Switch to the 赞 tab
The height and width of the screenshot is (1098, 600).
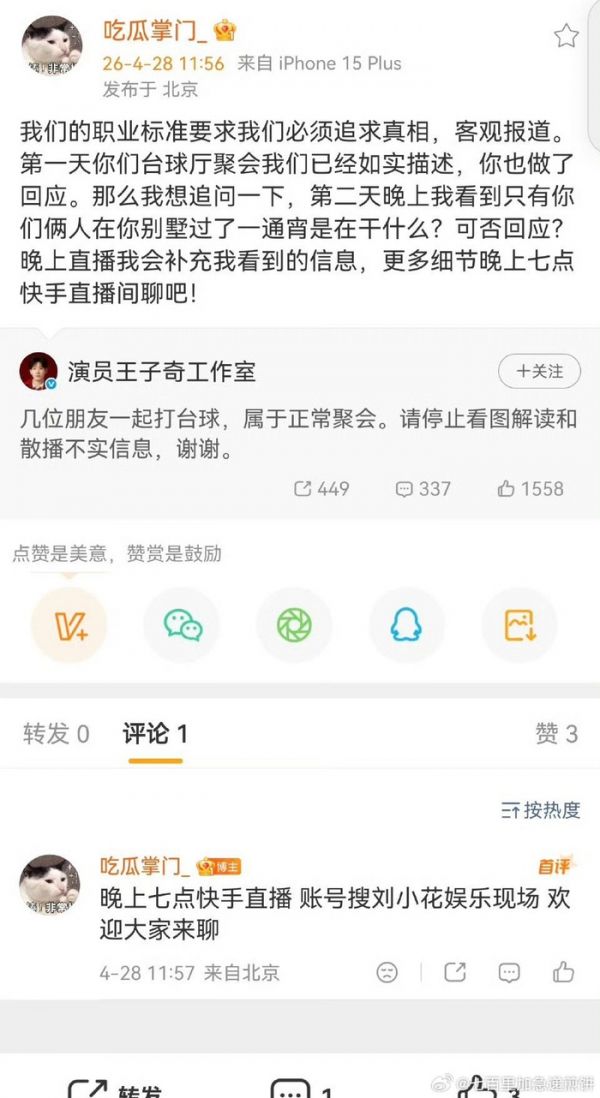pyautogui.click(x=556, y=734)
